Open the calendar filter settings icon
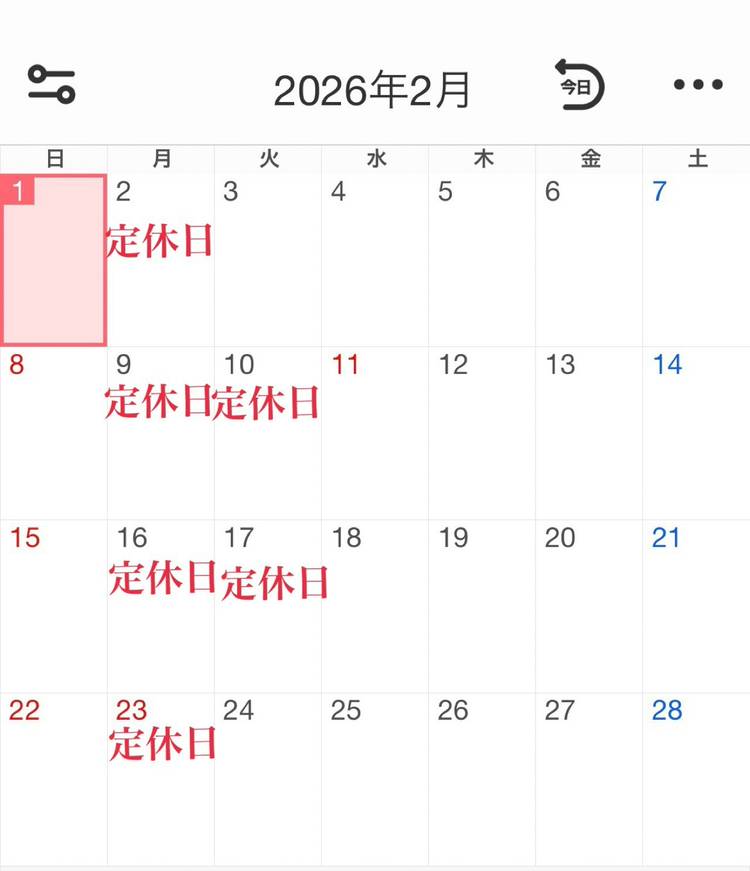The width and height of the screenshot is (750, 871). [x=52, y=84]
